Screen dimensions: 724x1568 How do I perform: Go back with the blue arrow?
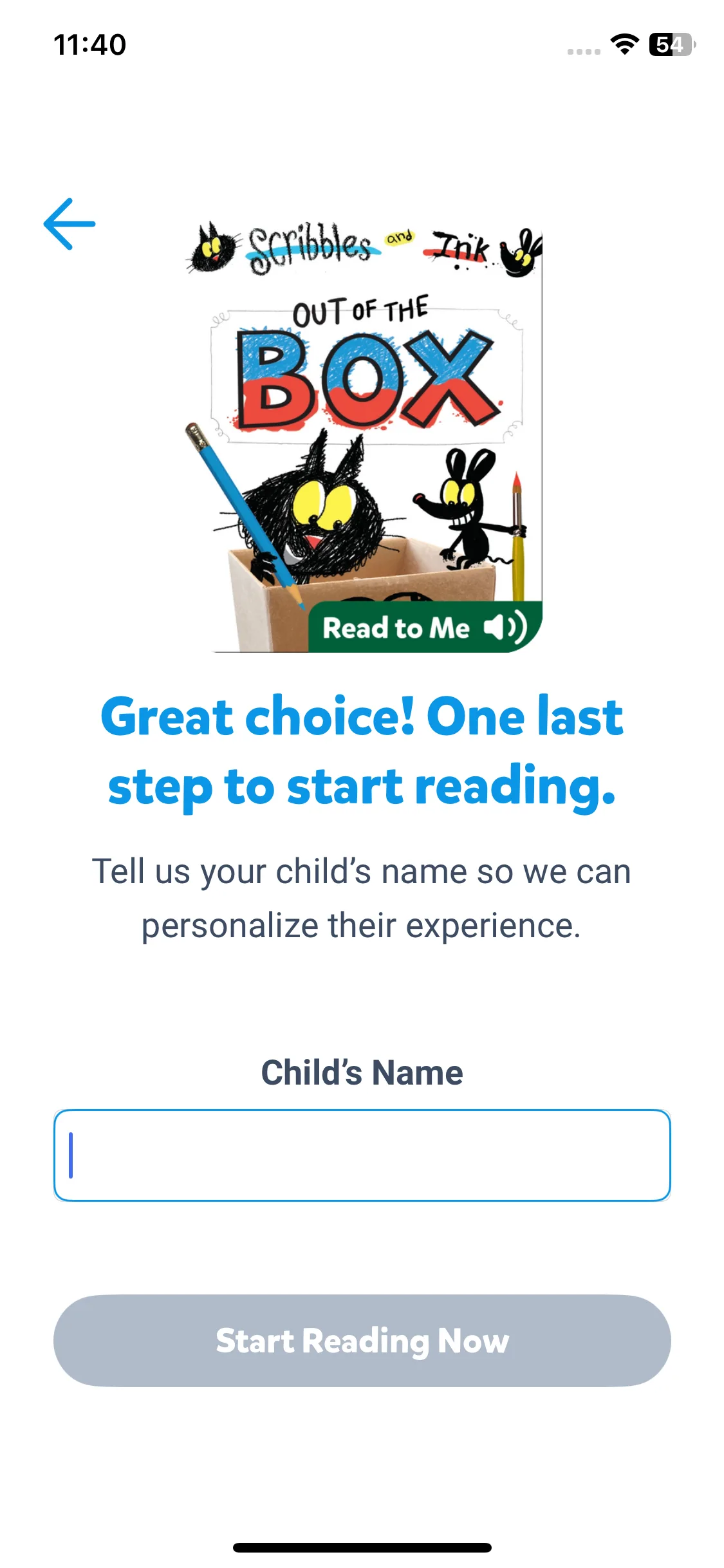click(x=70, y=224)
